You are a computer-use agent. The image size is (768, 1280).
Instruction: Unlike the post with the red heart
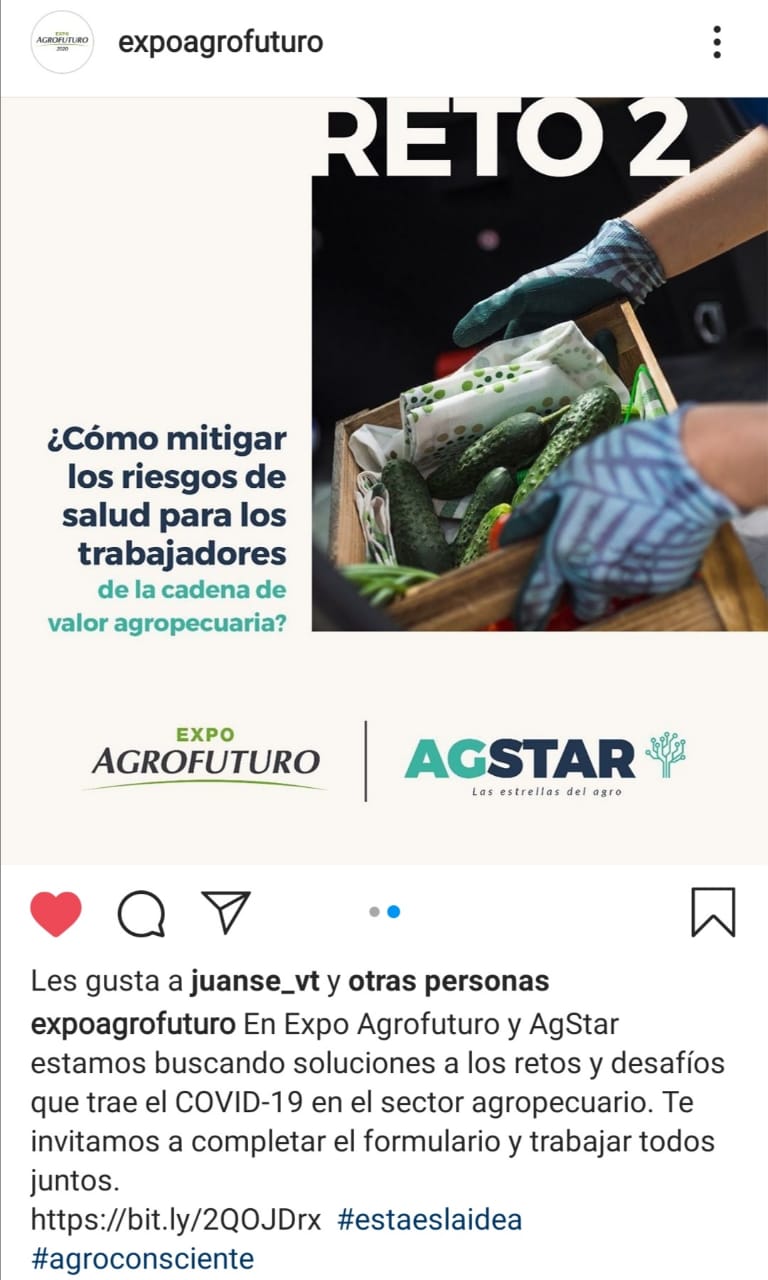point(56,912)
